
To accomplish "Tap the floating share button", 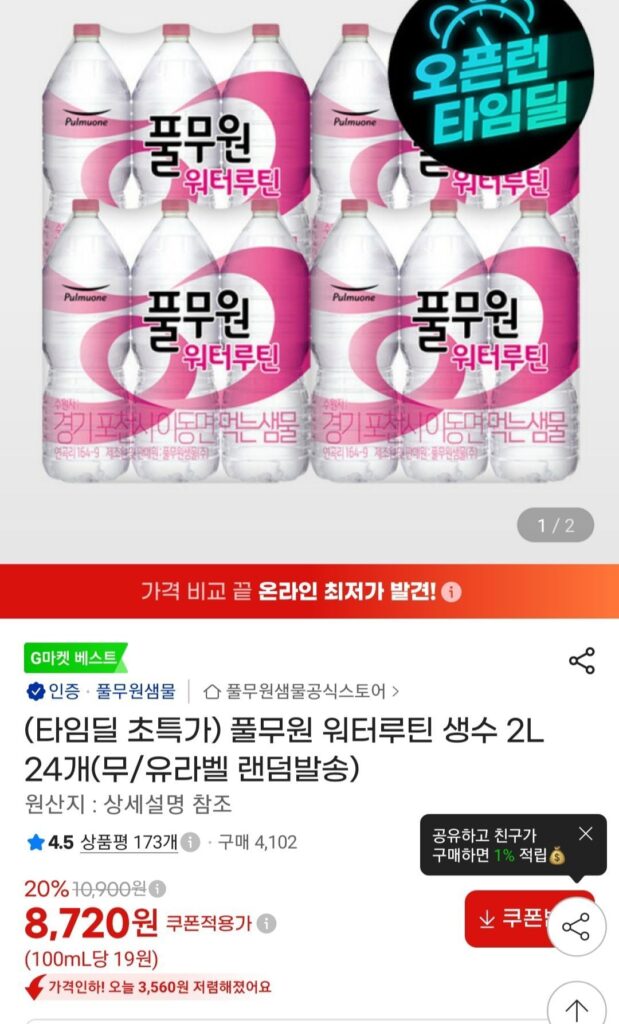I will click(576, 927).
